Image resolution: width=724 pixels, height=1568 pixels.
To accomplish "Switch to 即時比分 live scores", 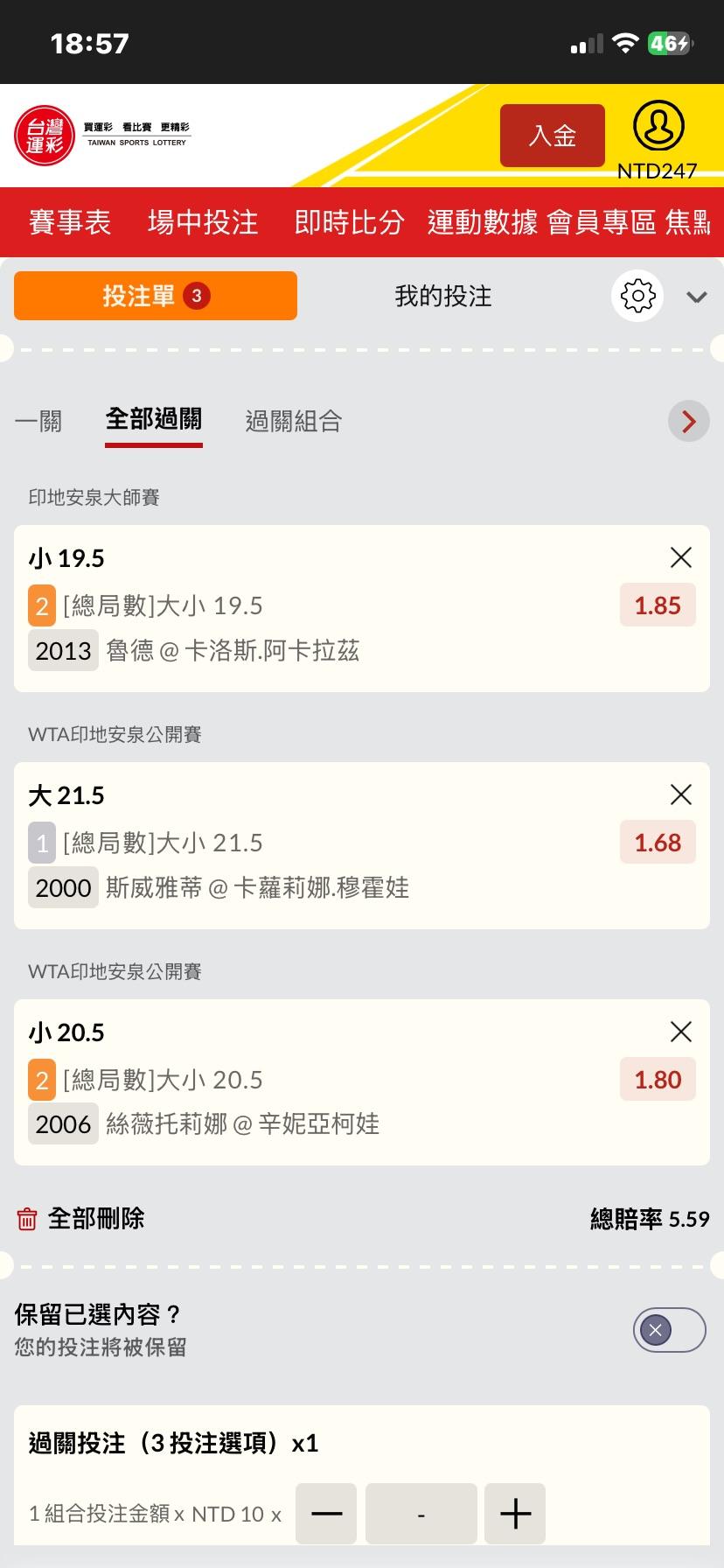I will pyautogui.click(x=349, y=222).
